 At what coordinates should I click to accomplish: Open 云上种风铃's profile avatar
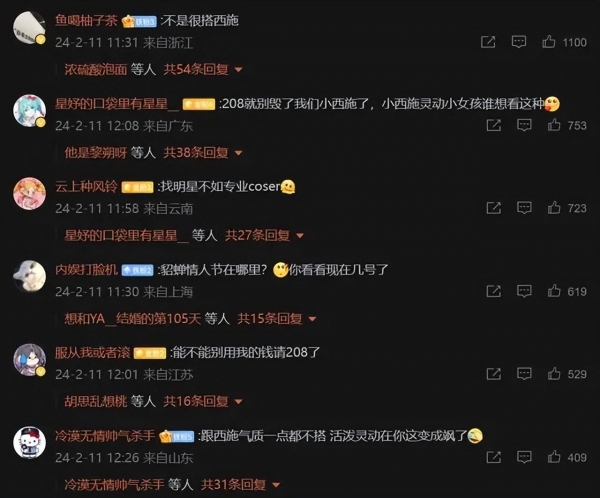(29, 194)
